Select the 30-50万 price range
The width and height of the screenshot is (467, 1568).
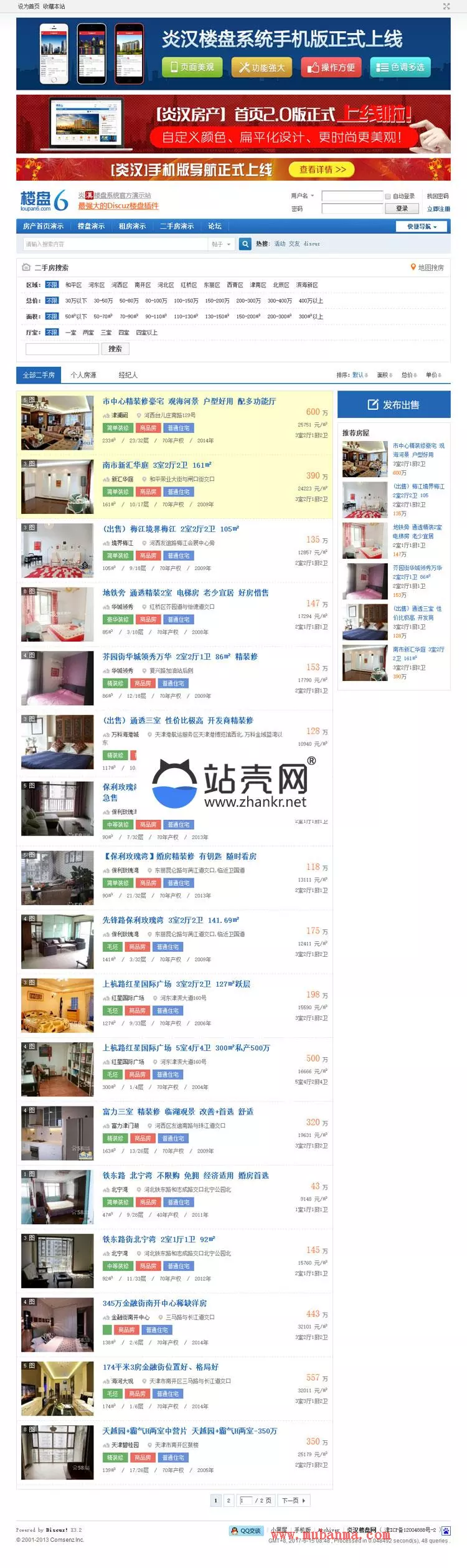point(103,301)
